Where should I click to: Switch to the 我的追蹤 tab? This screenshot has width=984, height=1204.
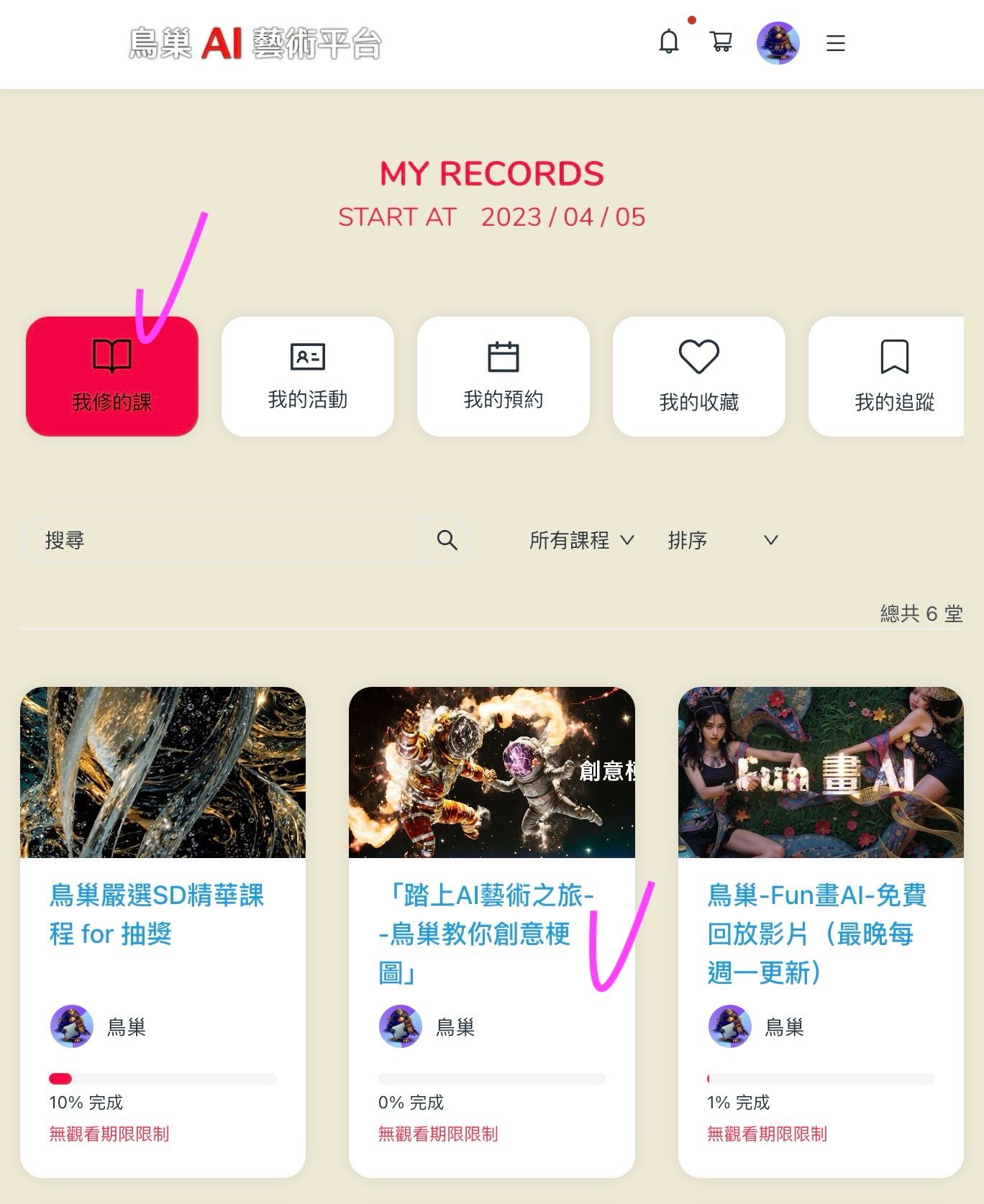tap(890, 376)
